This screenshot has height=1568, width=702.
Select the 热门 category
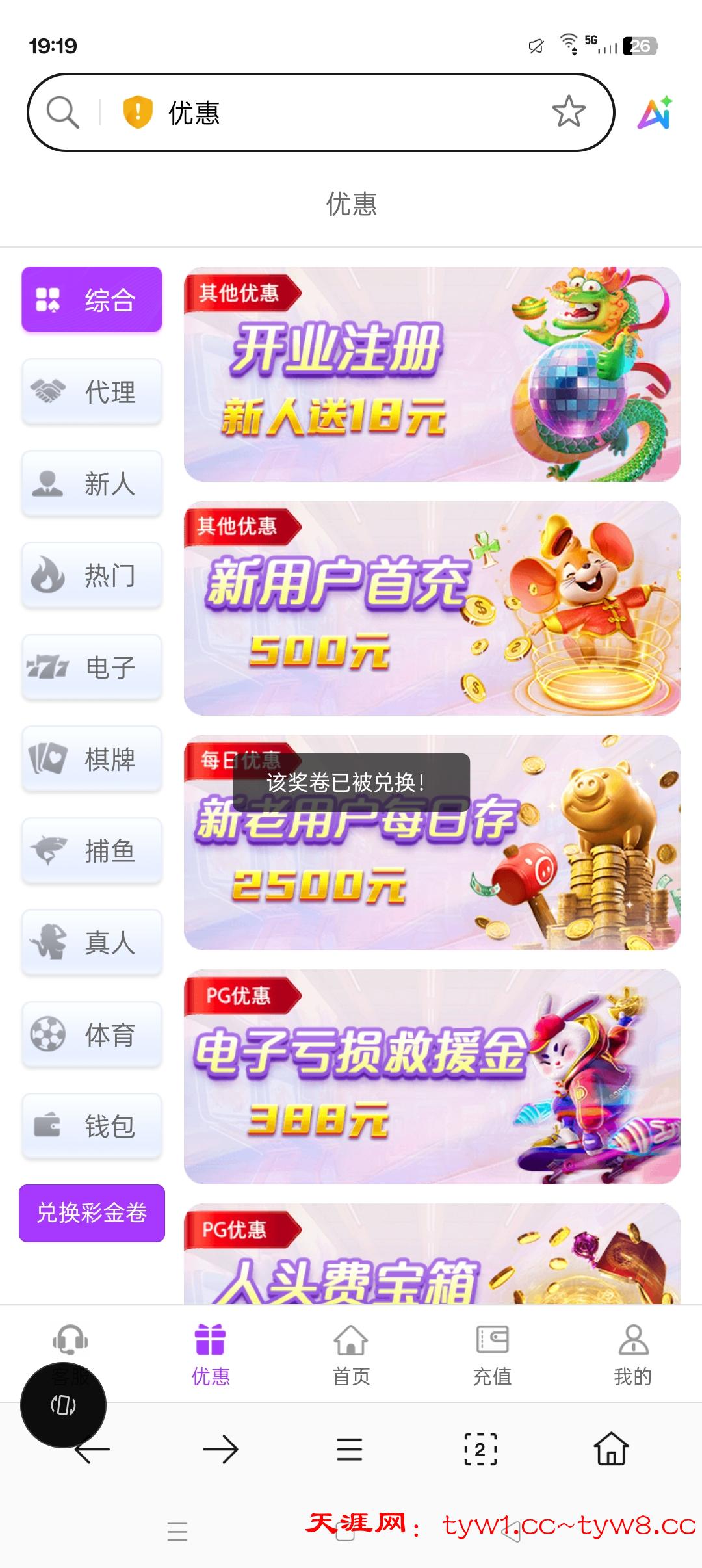(x=92, y=575)
